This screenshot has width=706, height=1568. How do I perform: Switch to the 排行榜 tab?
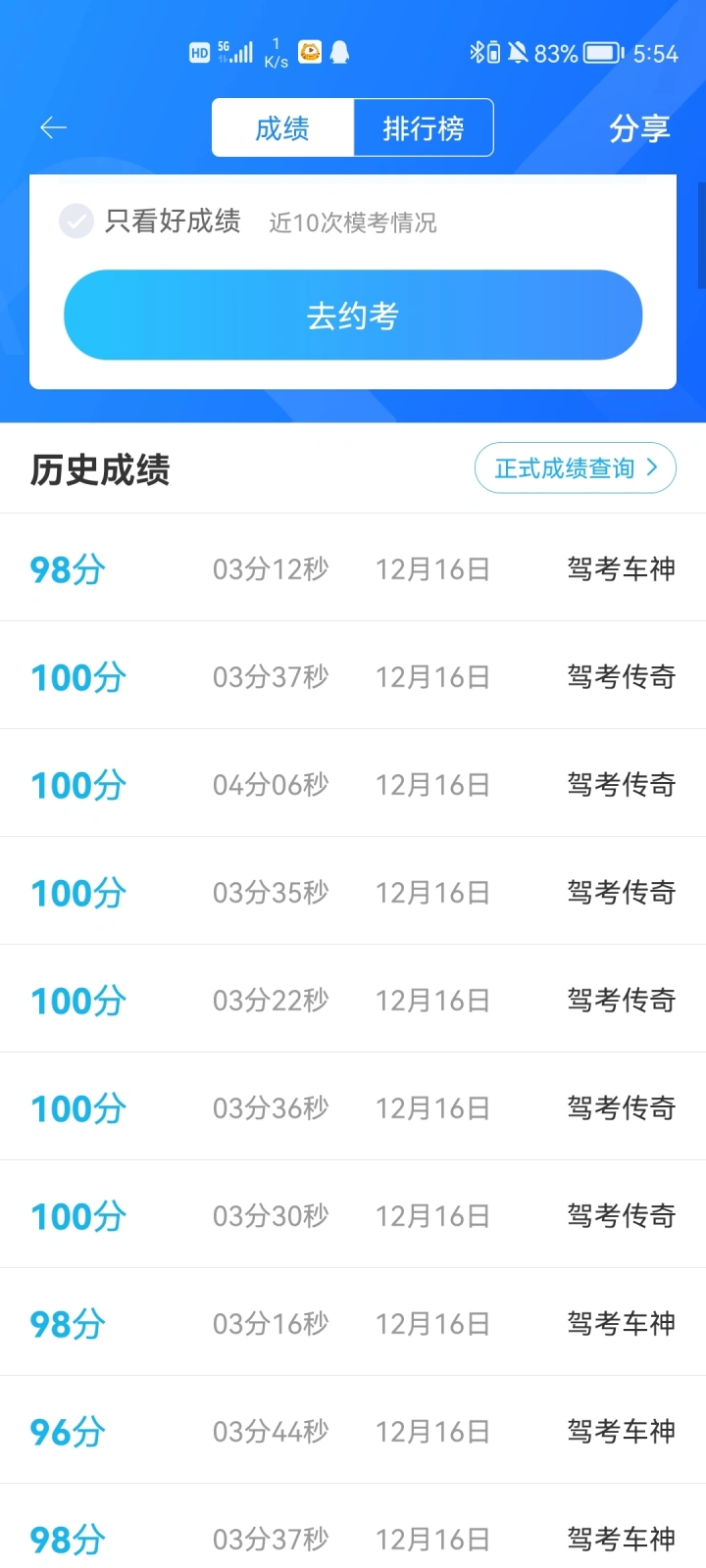tap(424, 127)
